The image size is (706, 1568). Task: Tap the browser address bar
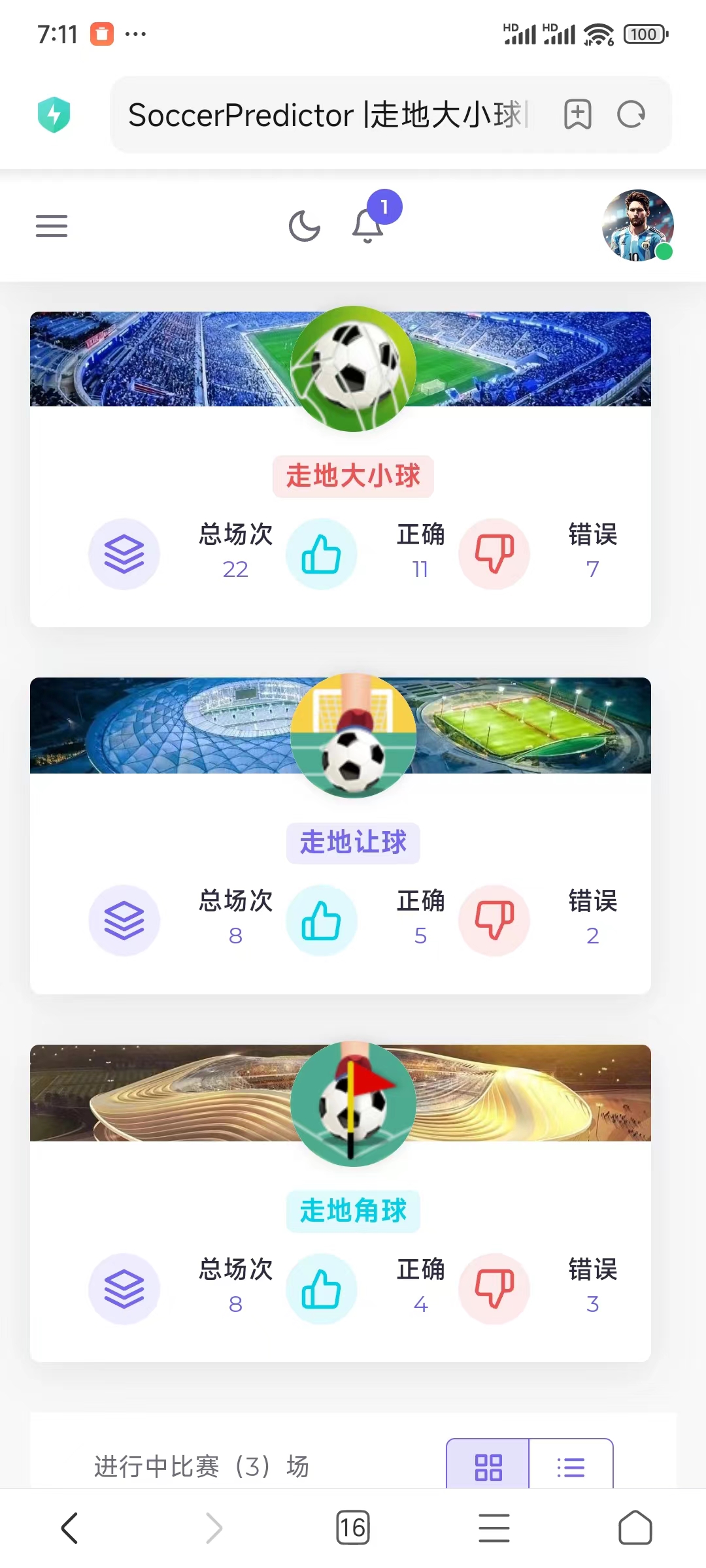[327, 115]
